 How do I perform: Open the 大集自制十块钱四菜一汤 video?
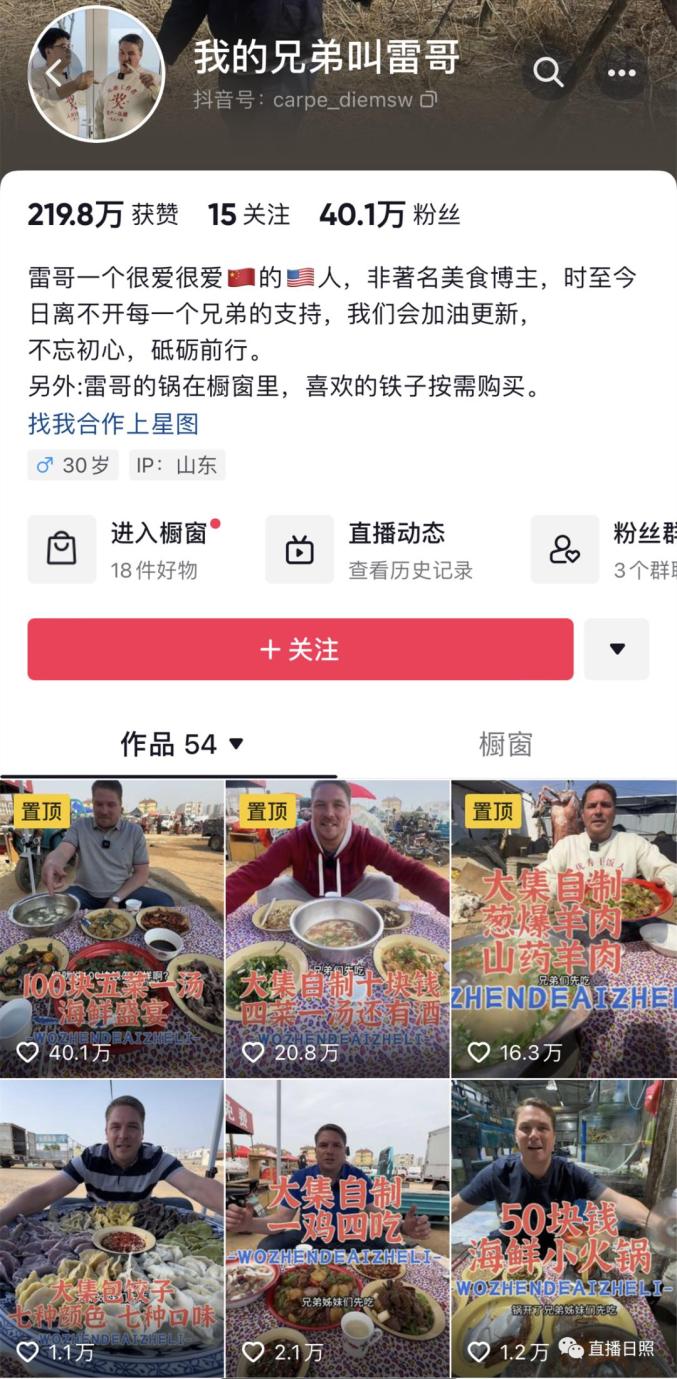click(337, 928)
